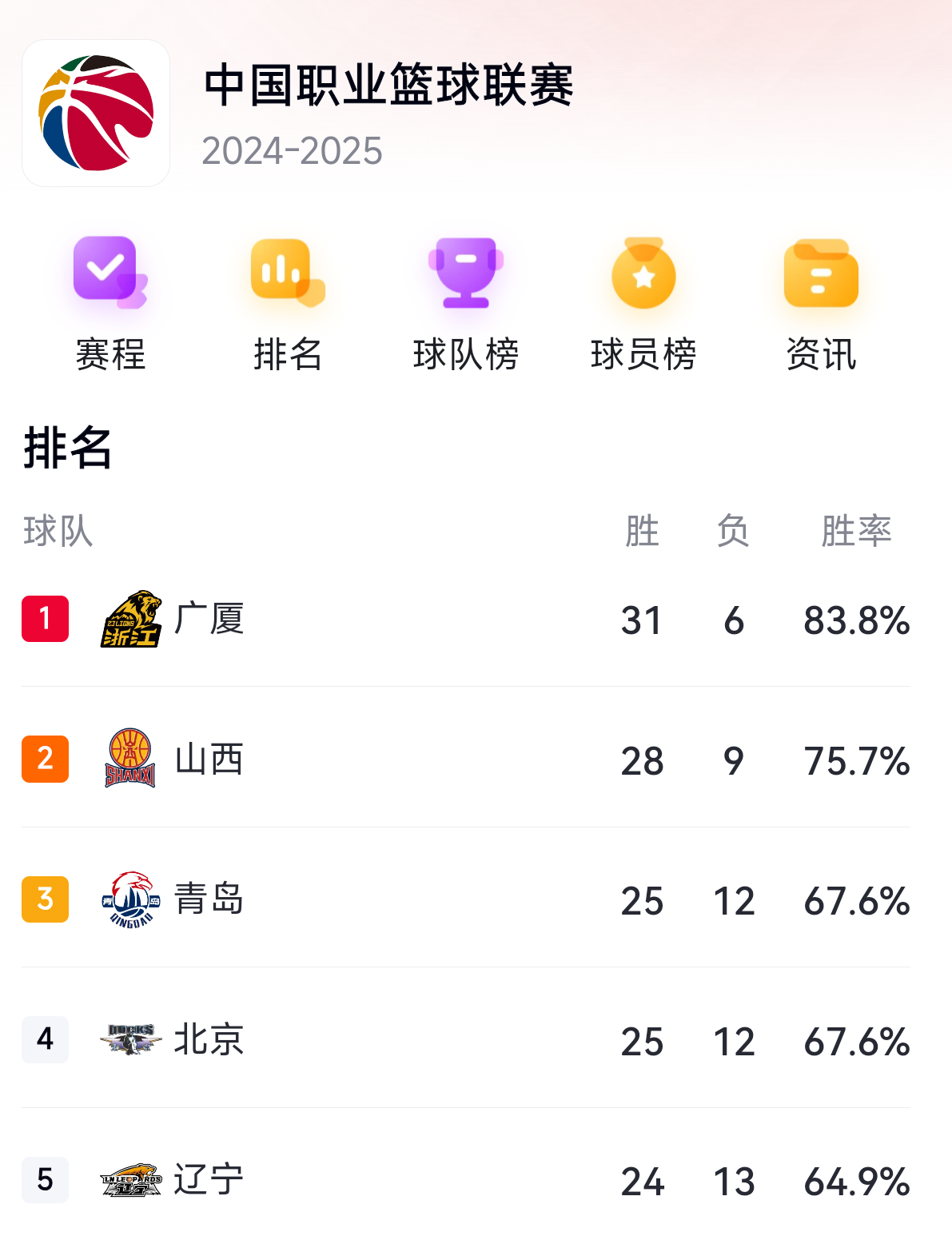This screenshot has width=952, height=1240.
Task: Select the Beijing Ducks team logo
Action: click(x=130, y=1040)
